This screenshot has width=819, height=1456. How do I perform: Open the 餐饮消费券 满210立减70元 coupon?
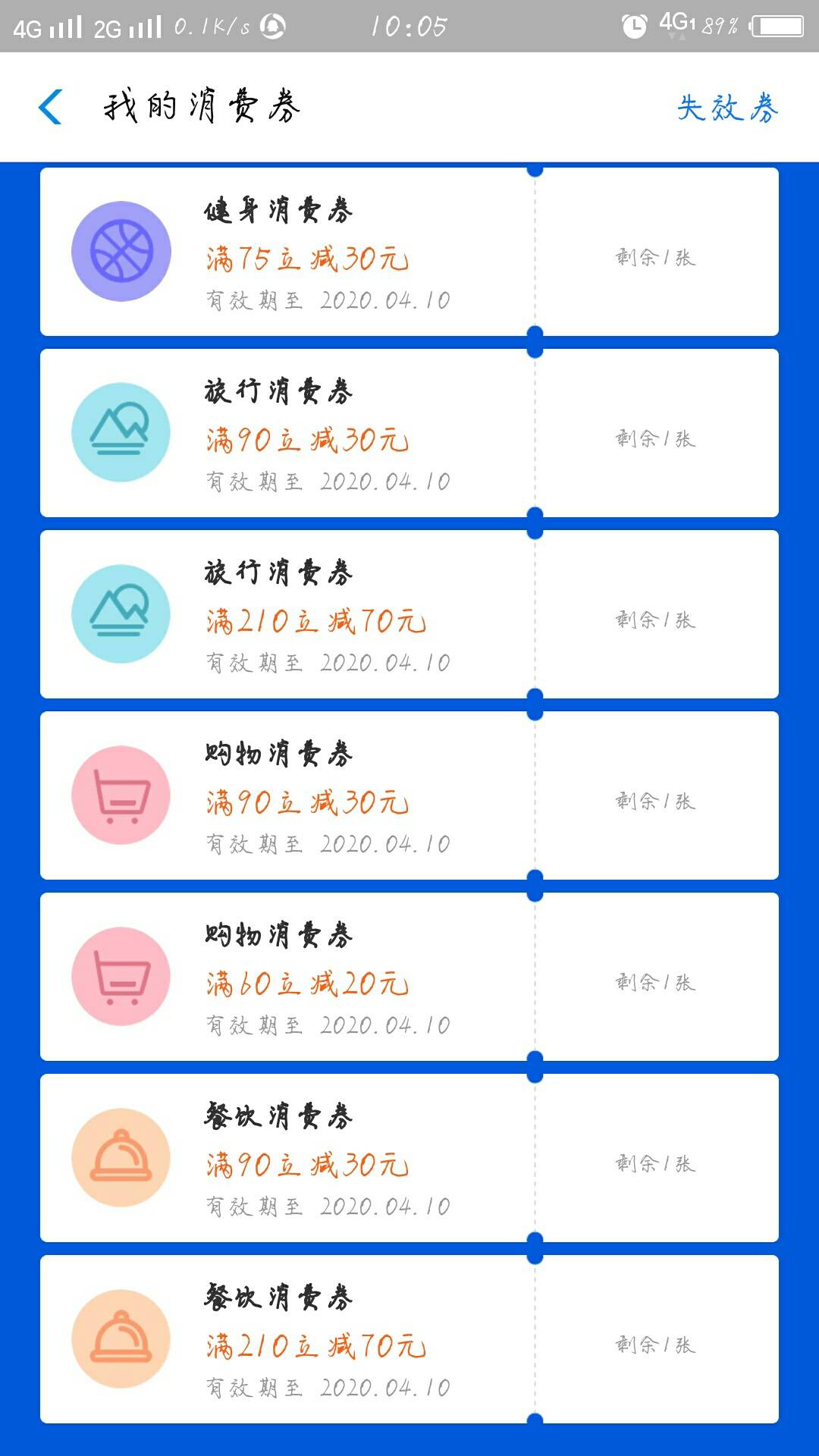pyautogui.click(x=409, y=1339)
